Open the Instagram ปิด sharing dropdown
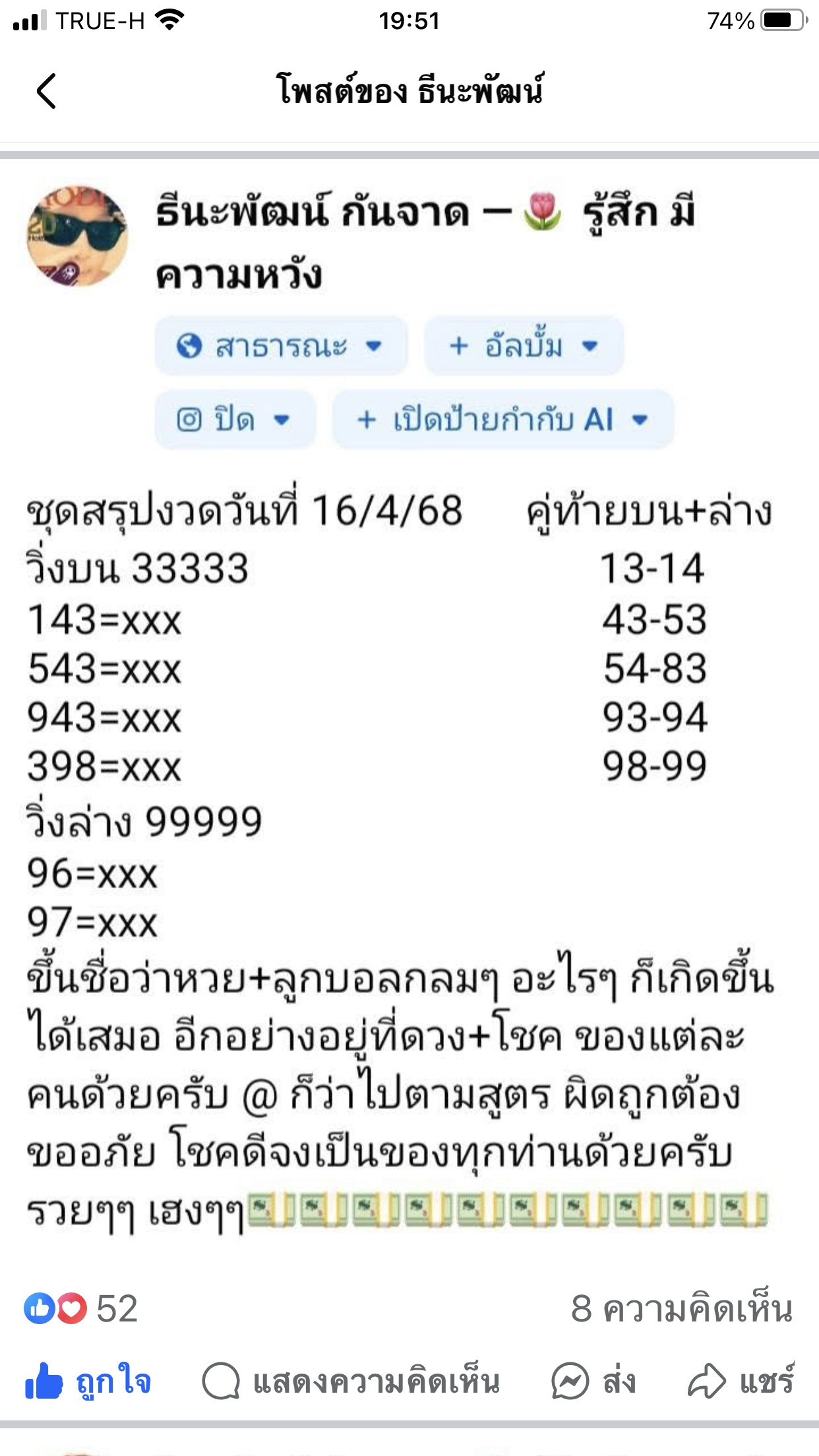Viewport: 819px width, 1456px height. (x=234, y=420)
